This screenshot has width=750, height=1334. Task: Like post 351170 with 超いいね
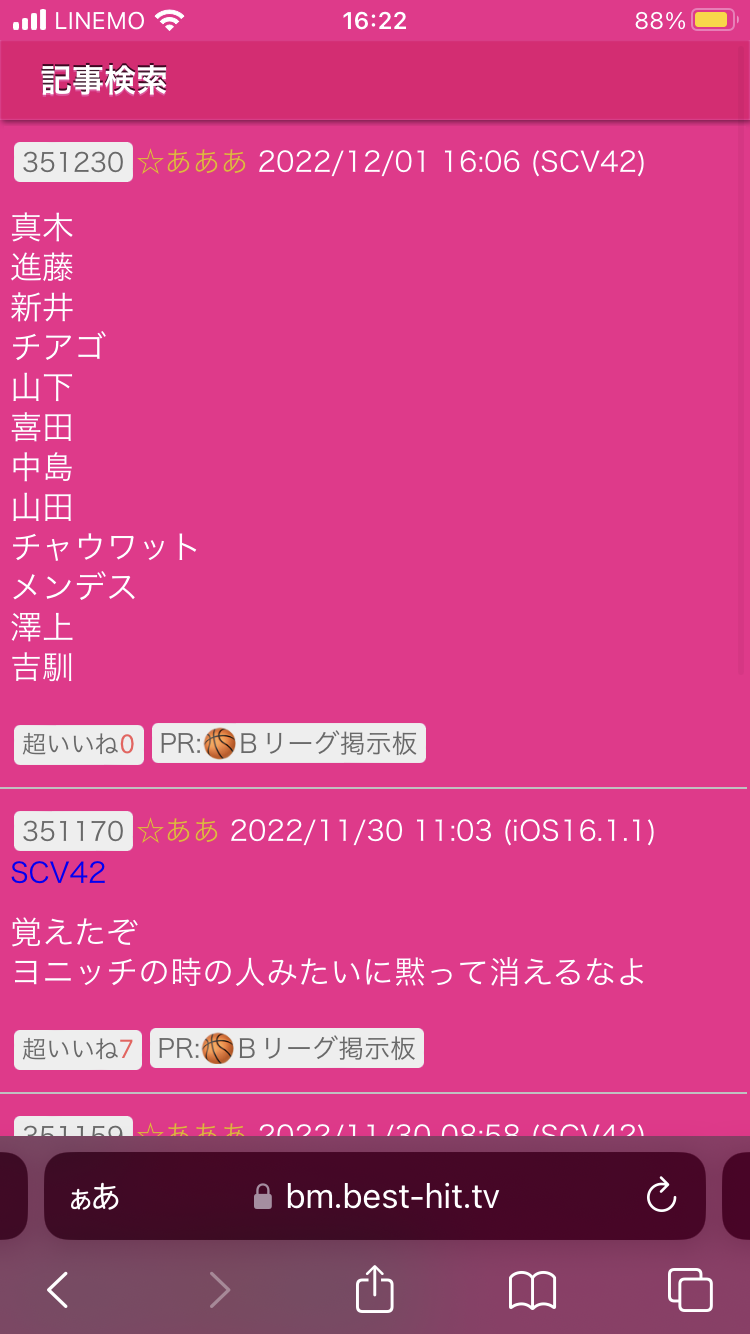(x=78, y=1049)
